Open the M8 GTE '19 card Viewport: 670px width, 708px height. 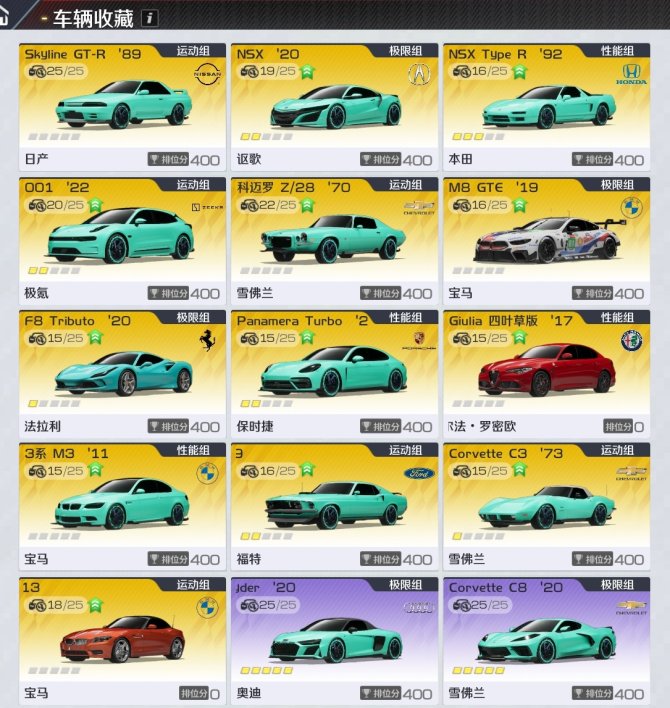[546, 238]
